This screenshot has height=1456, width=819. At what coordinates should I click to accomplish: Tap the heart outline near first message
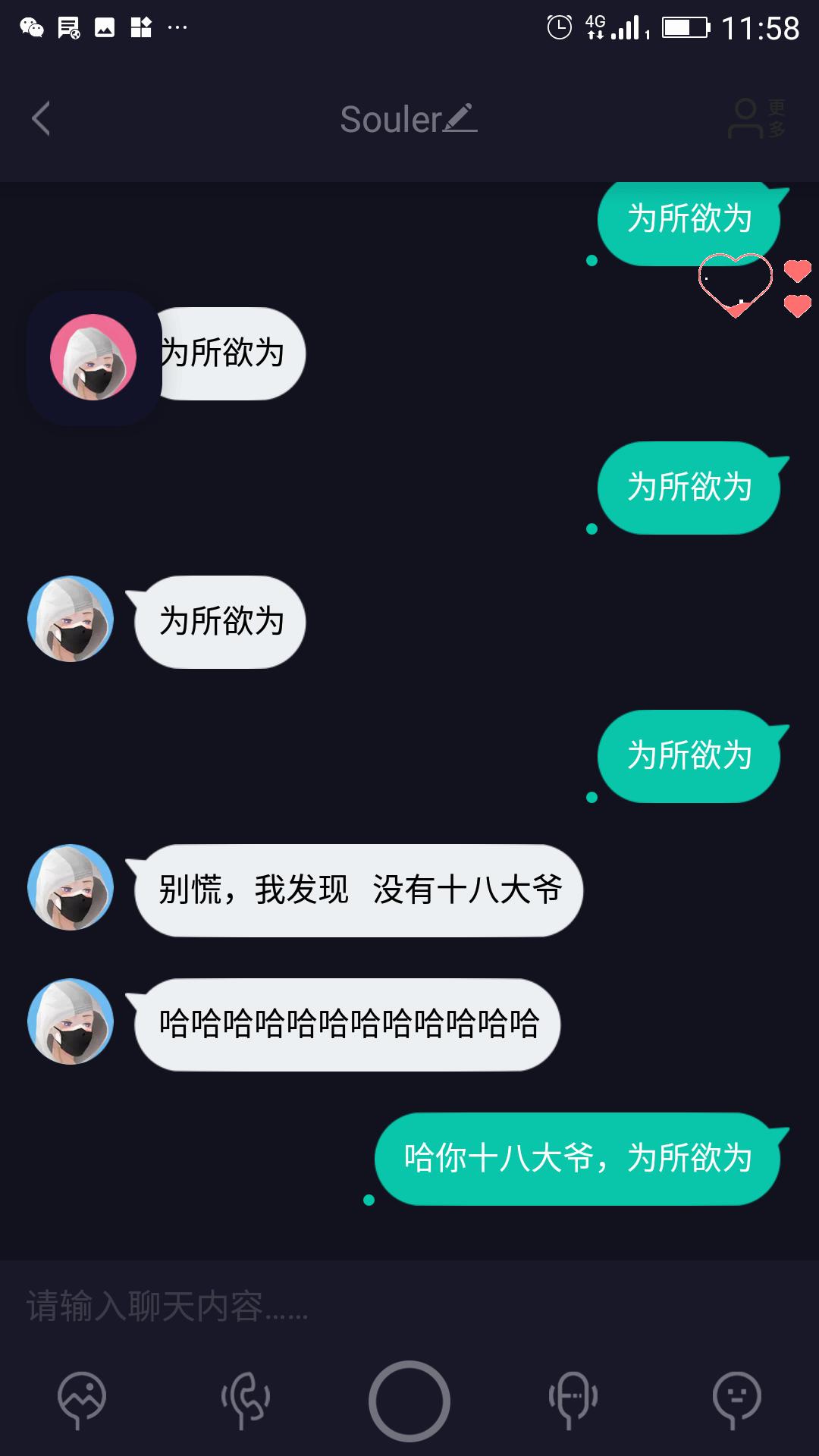tap(735, 284)
